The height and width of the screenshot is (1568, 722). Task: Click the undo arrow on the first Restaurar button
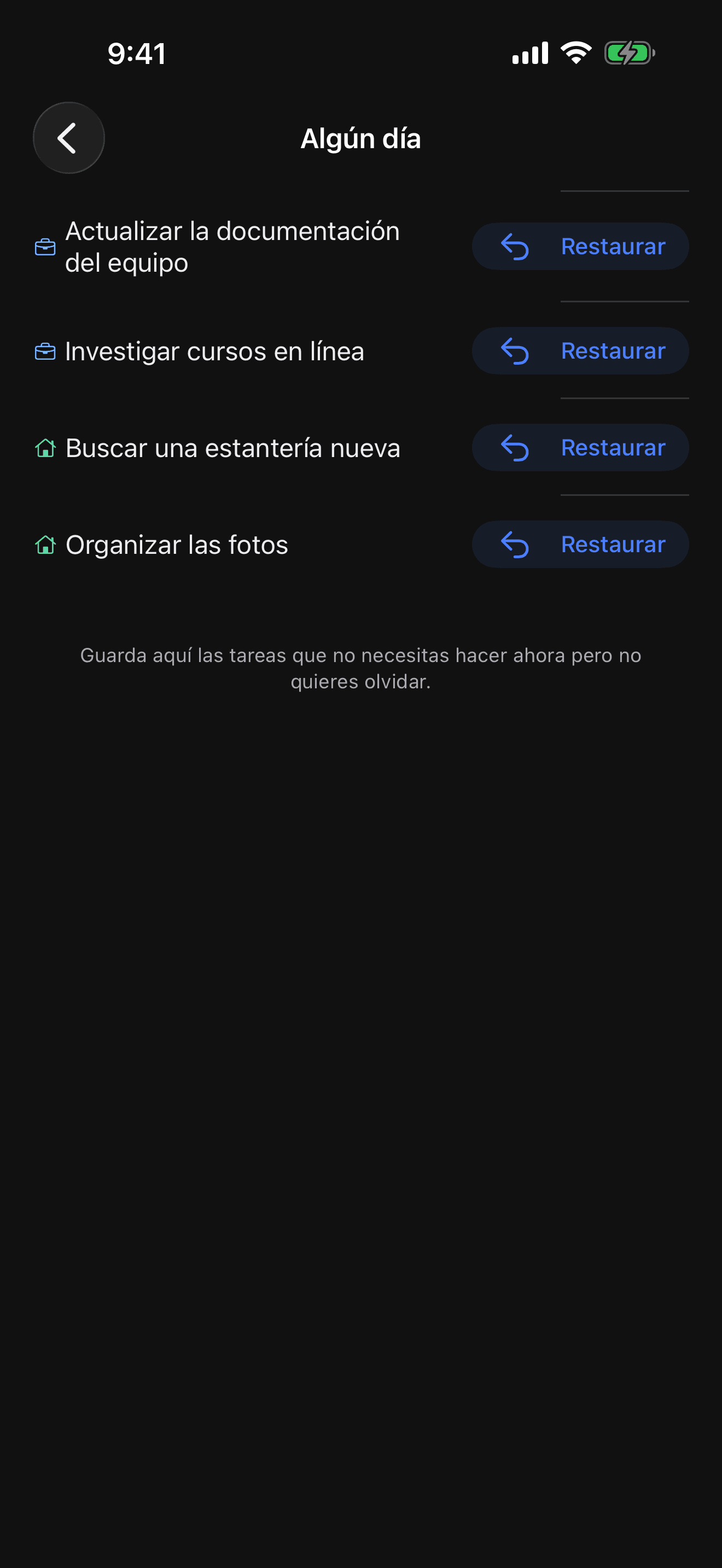515,247
